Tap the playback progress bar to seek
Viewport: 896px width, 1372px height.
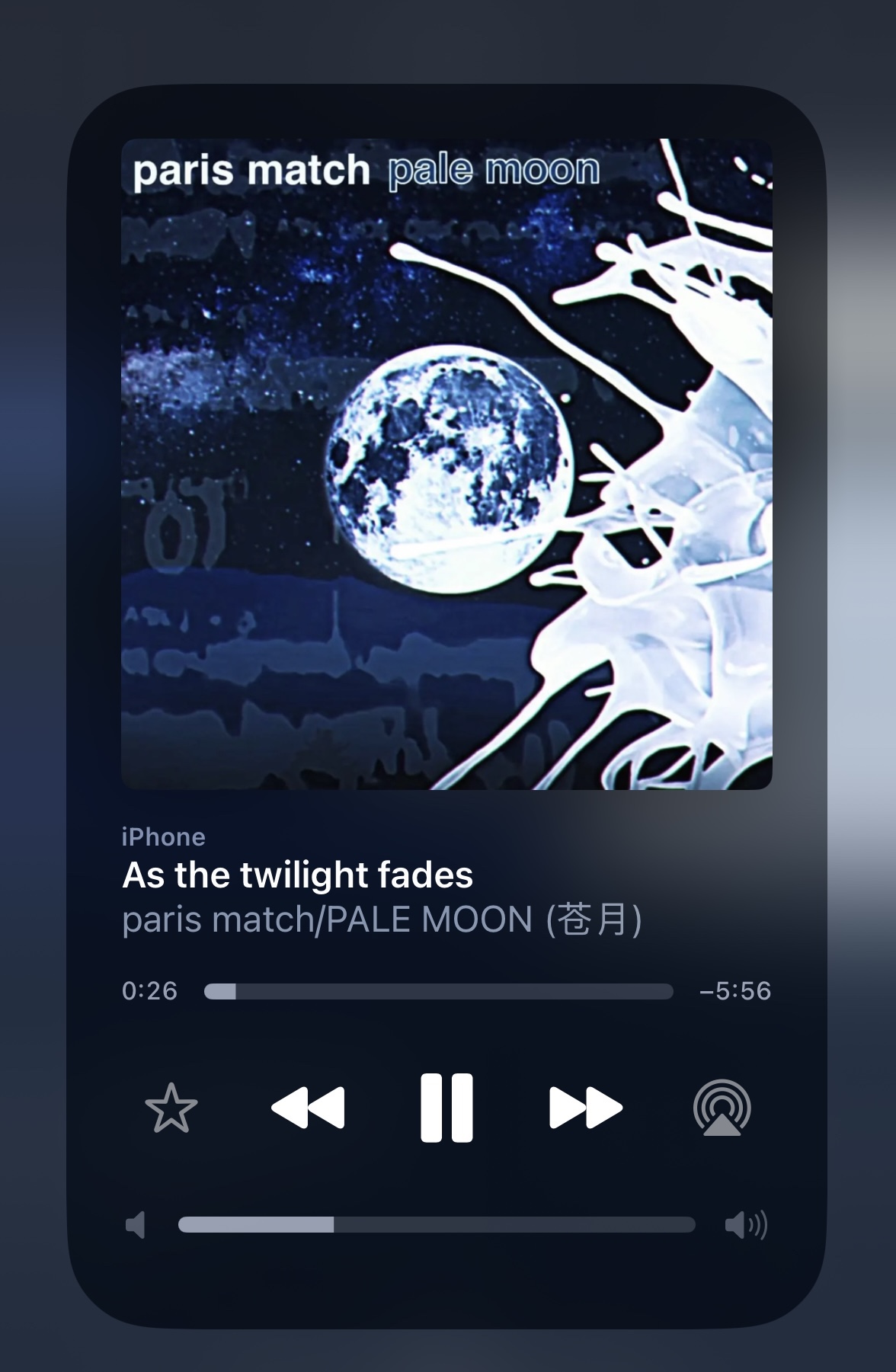[x=438, y=991]
